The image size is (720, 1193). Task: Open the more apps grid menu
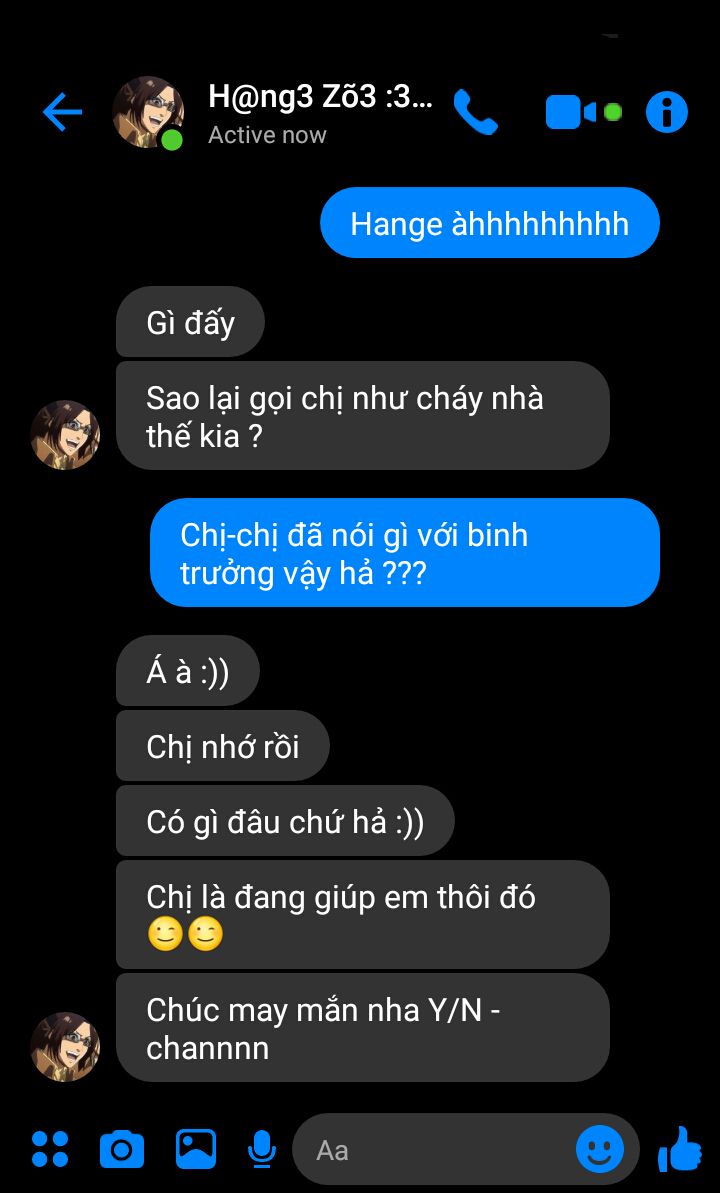click(50, 1149)
